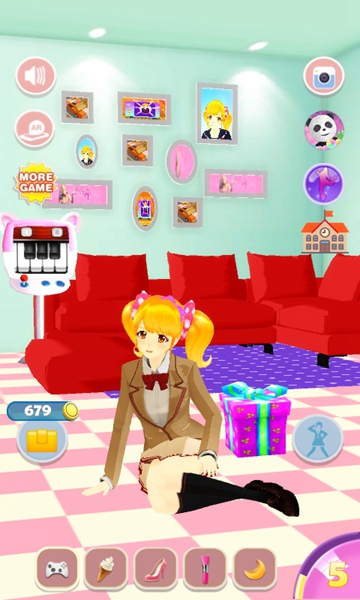The image size is (360, 600).
Task: Open makeup with the lipstick icon
Action: coord(205,569)
